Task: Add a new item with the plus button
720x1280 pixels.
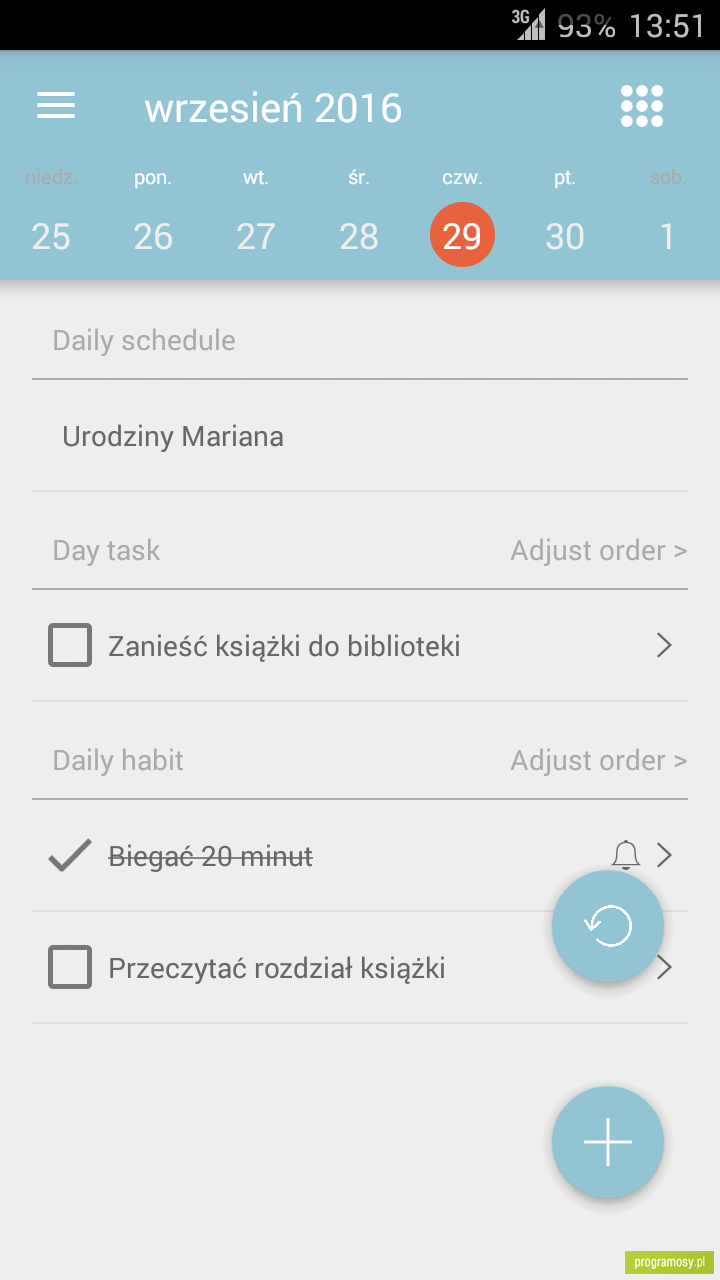Action: (608, 1141)
